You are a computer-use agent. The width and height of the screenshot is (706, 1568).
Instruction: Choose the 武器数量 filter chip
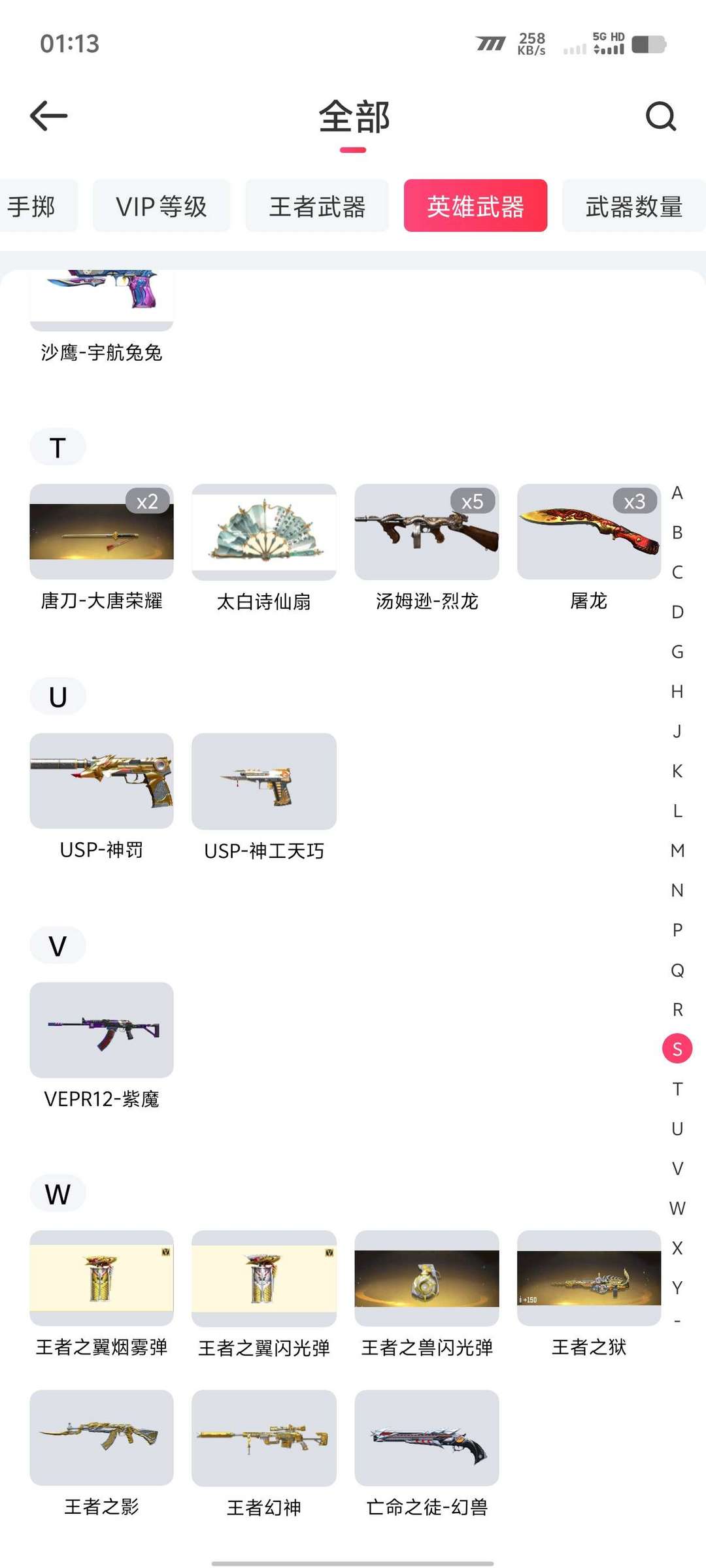point(633,206)
